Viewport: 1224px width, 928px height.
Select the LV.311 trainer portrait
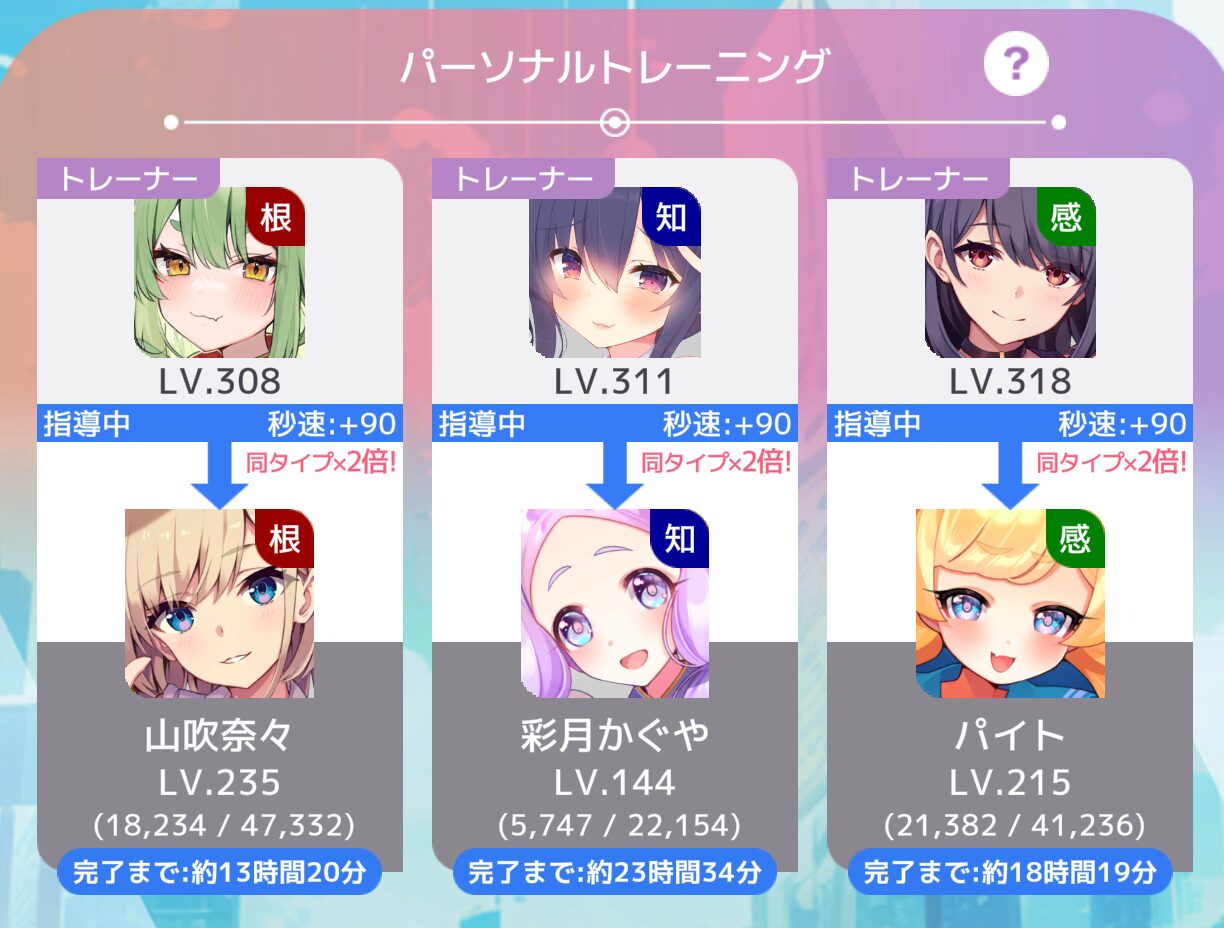tap(615, 273)
